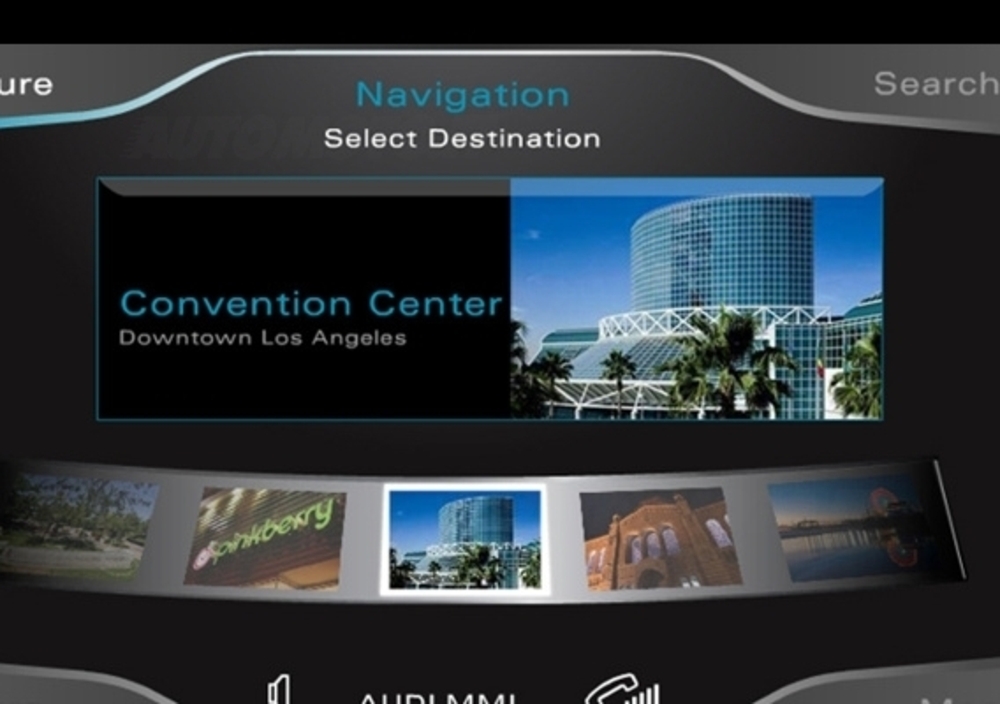This screenshot has width=1000, height=704.
Task: Open the Search corner menu
Action: (x=934, y=84)
